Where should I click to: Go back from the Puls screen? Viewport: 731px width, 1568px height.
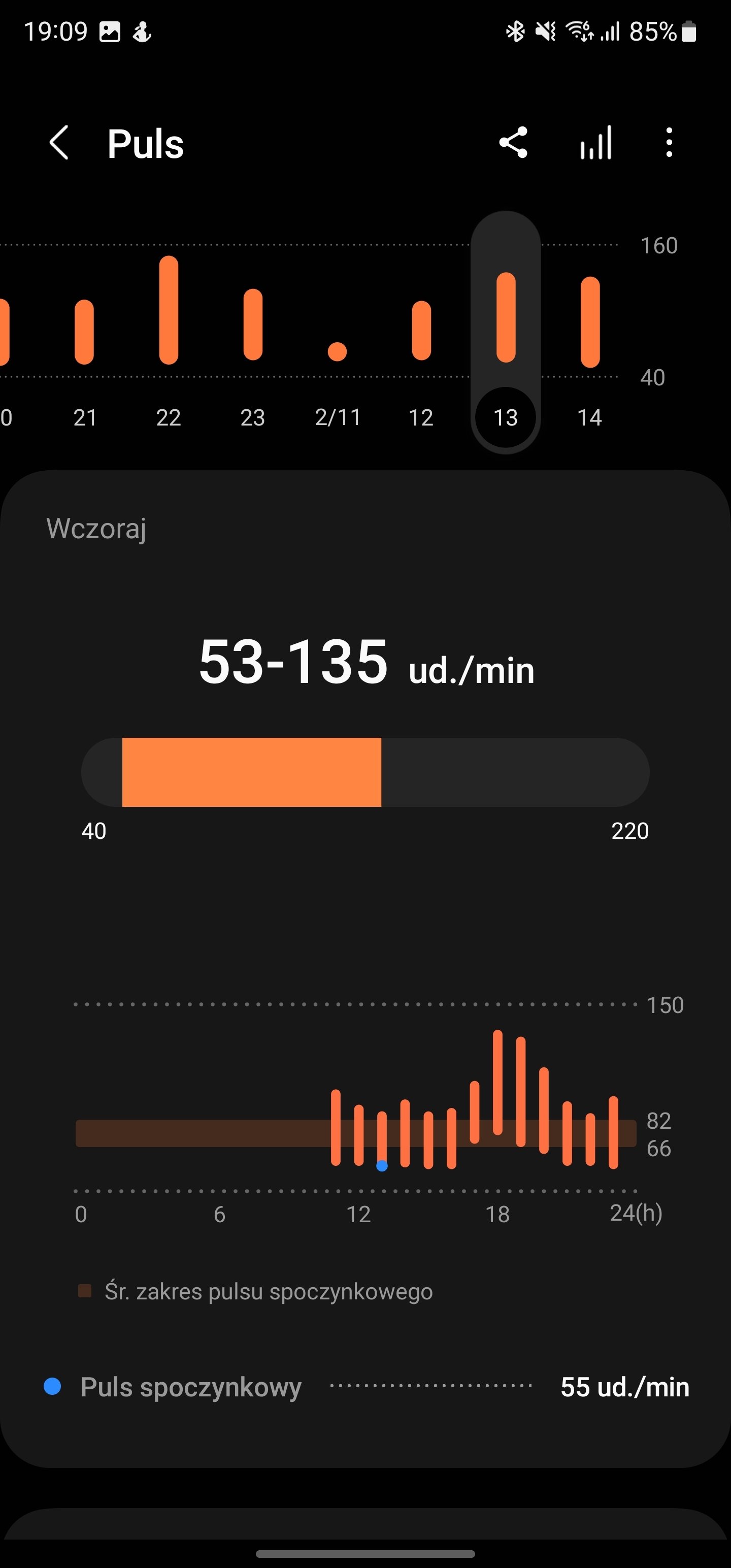[59, 144]
